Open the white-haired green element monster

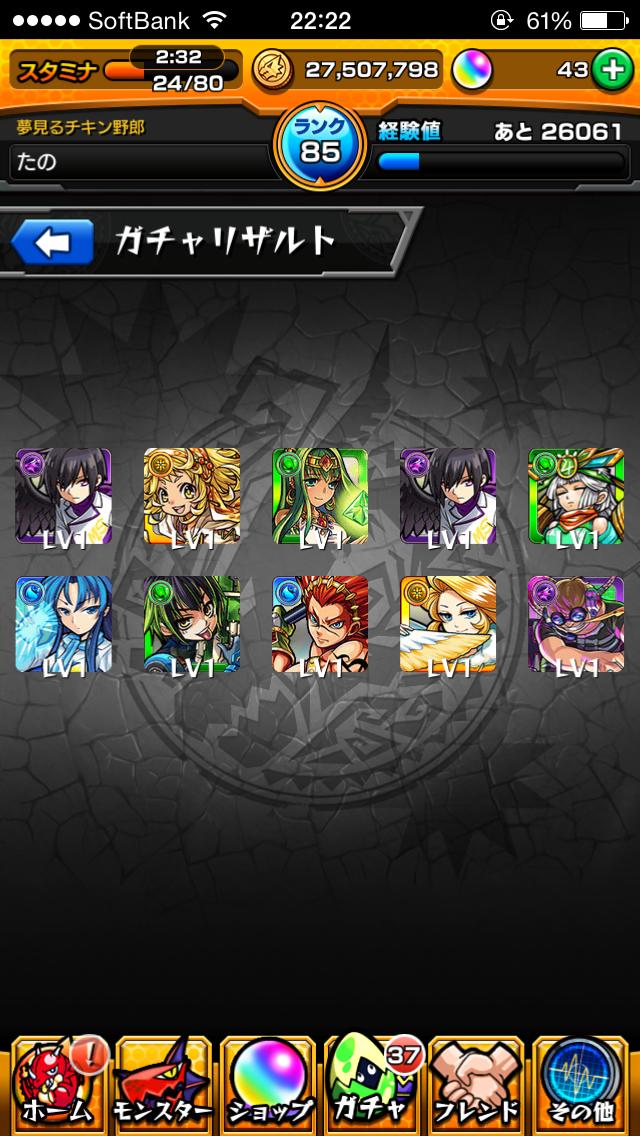(576, 496)
